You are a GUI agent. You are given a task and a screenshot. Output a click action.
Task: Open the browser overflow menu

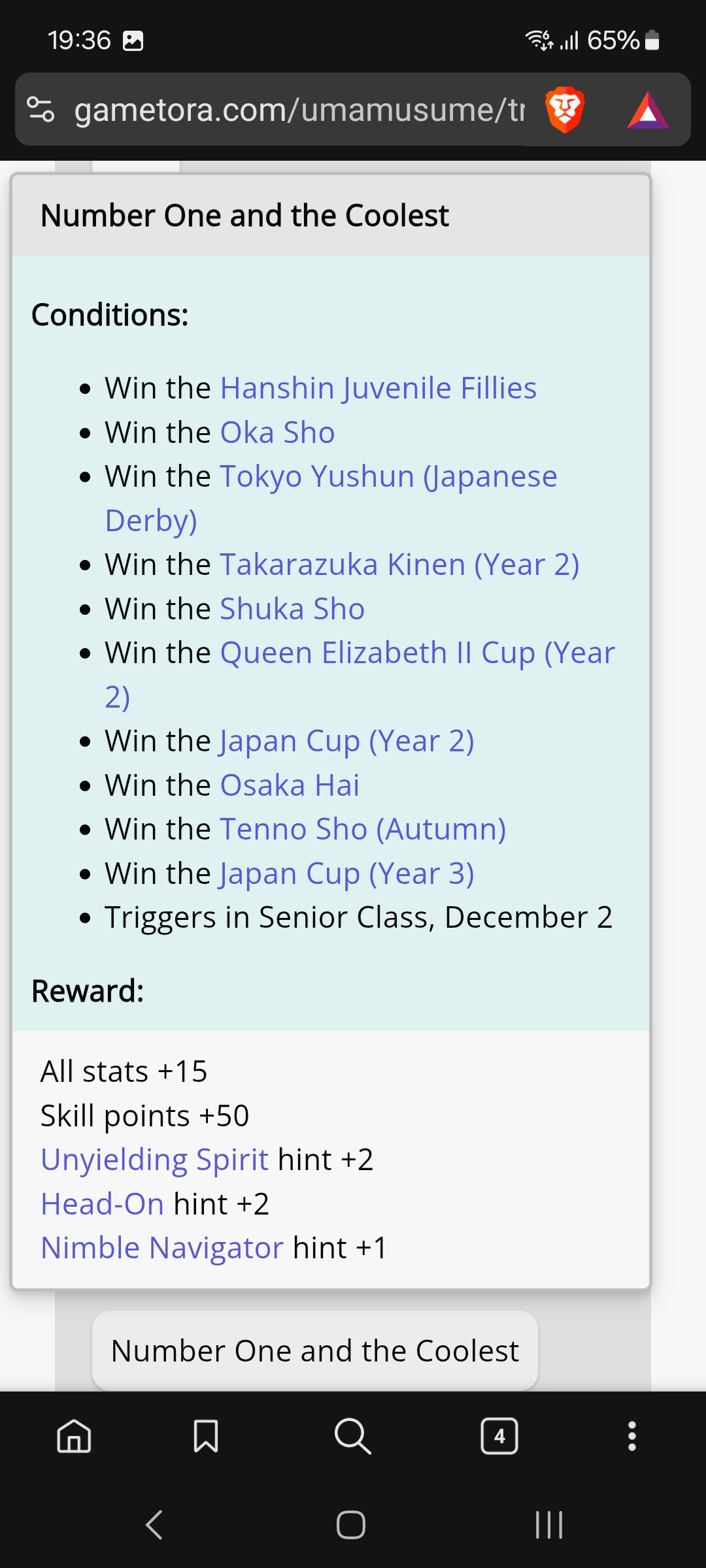tap(631, 1436)
